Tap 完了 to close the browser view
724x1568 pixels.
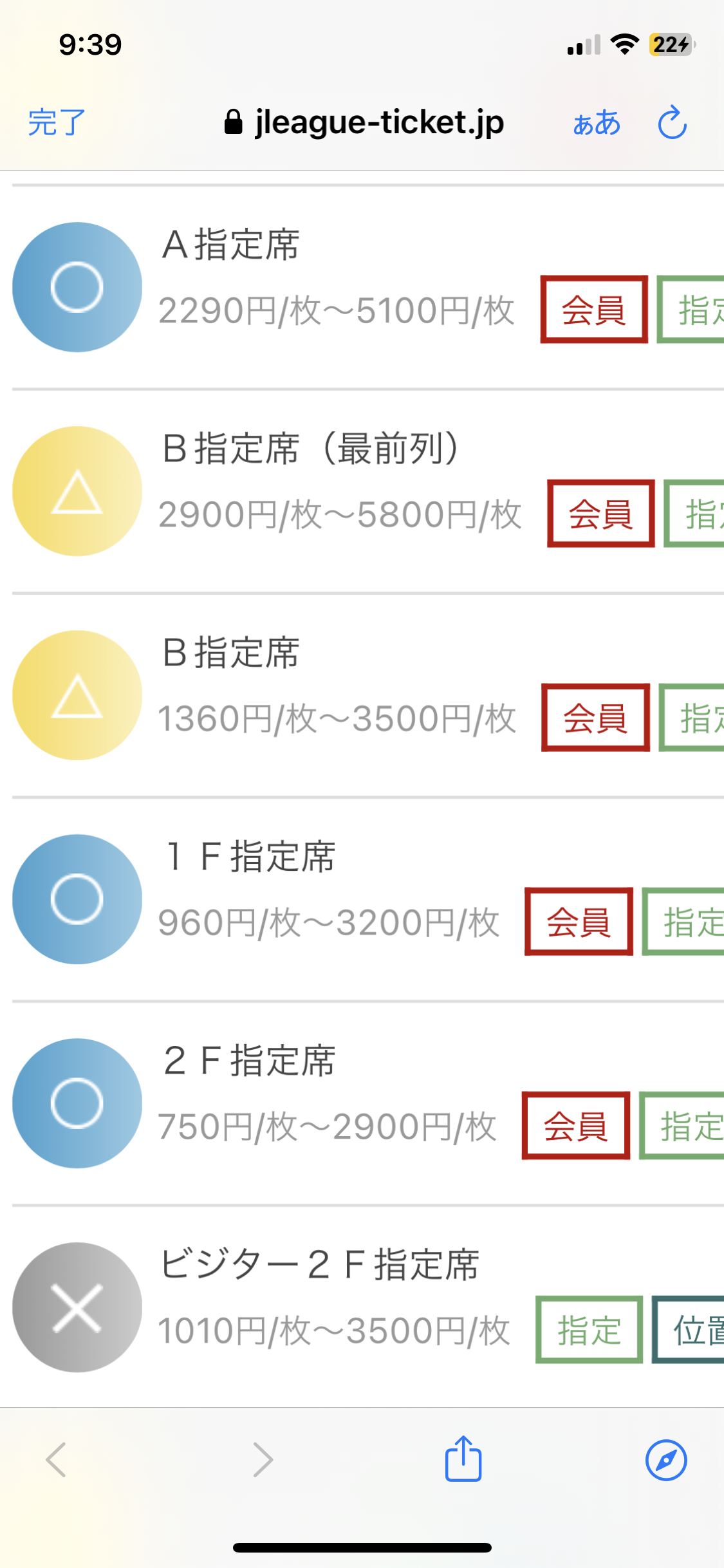click(x=57, y=122)
